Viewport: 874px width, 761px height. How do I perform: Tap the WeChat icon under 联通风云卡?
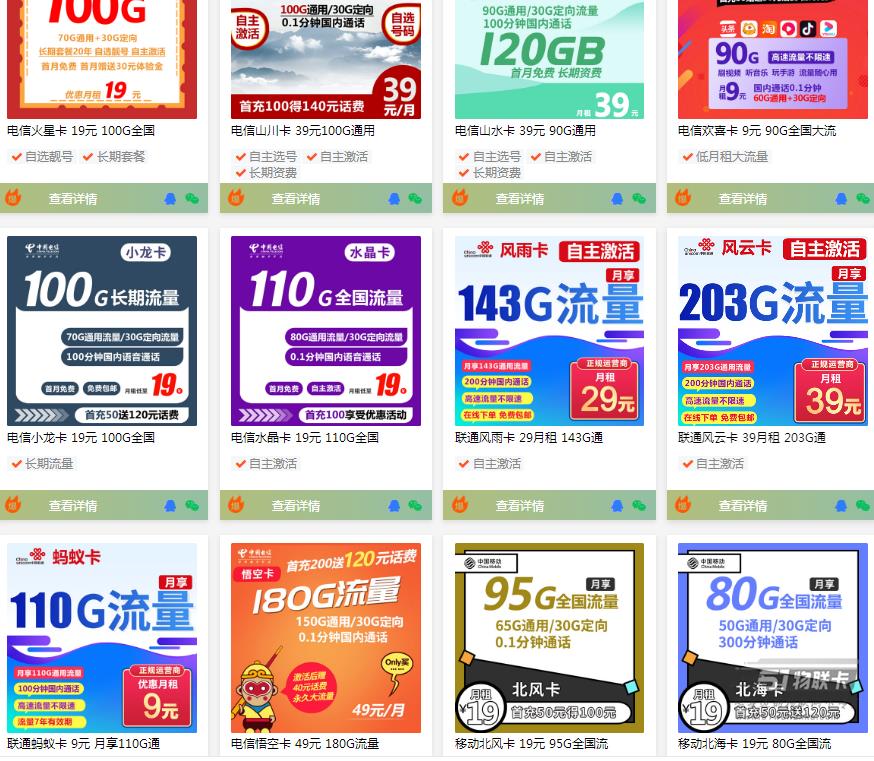(x=862, y=506)
